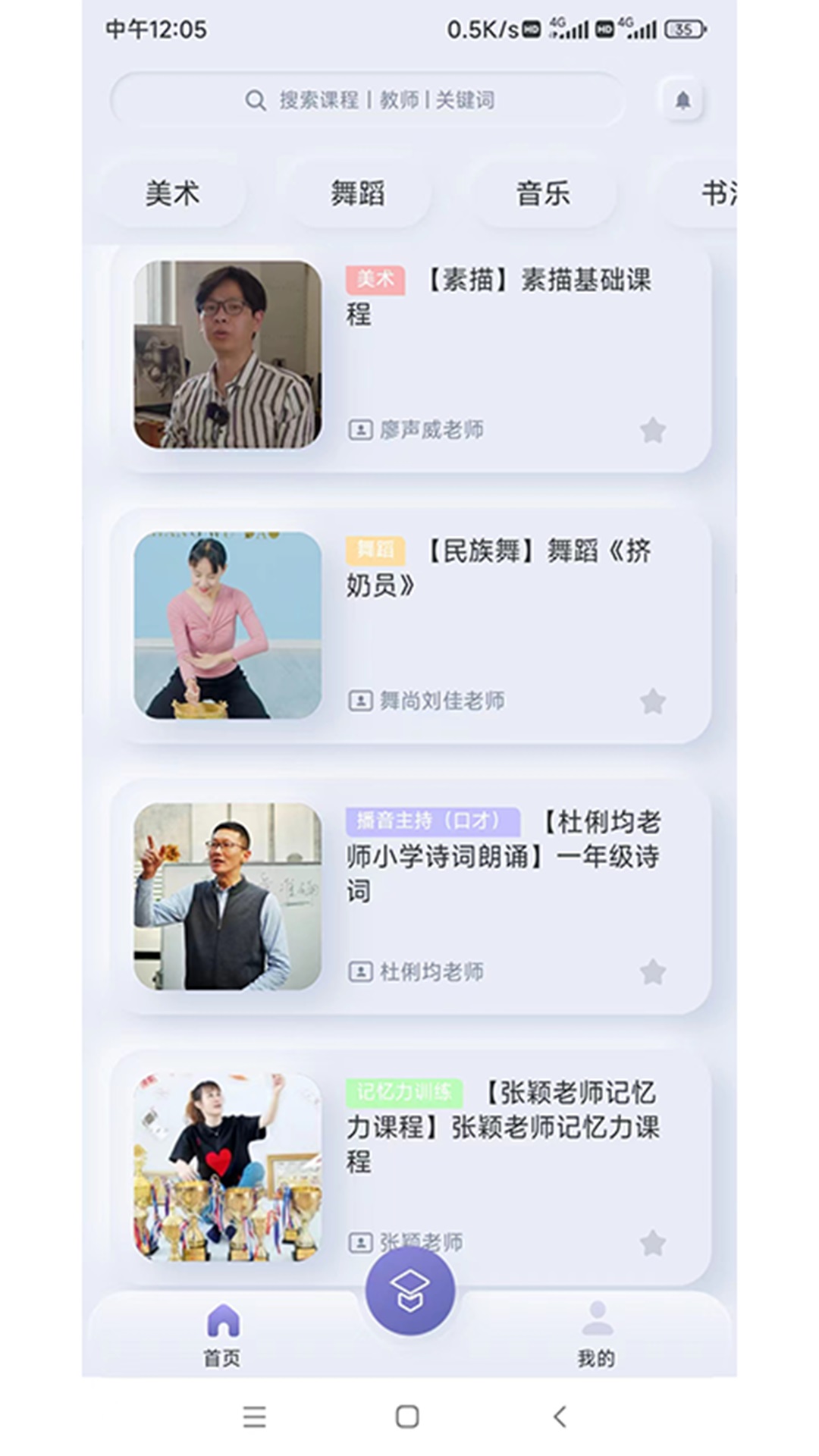The height and width of the screenshot is (1456, 819).
Task: Favorite the 廖声威老师 course with the star
Action: coord(652,431)
